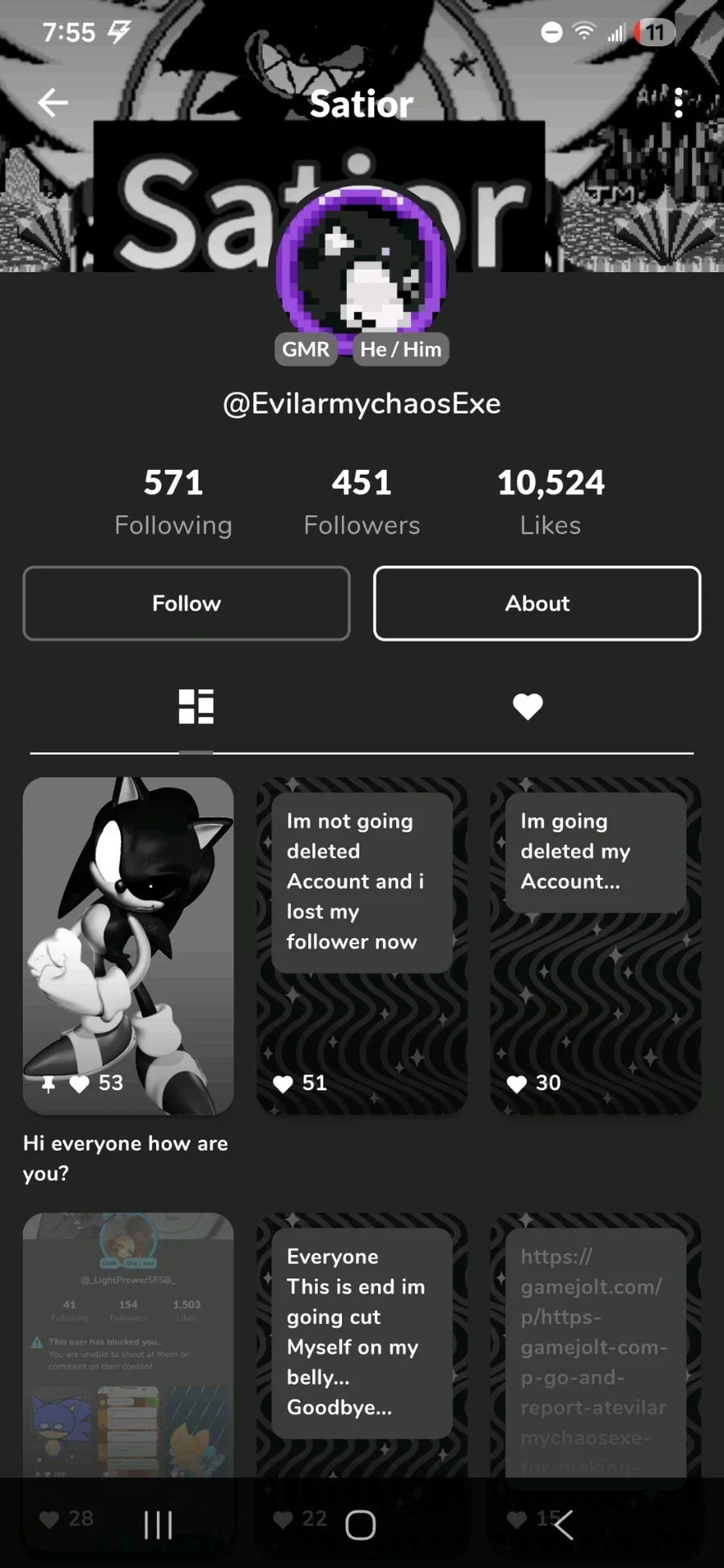View the 571 Following list

173,502
